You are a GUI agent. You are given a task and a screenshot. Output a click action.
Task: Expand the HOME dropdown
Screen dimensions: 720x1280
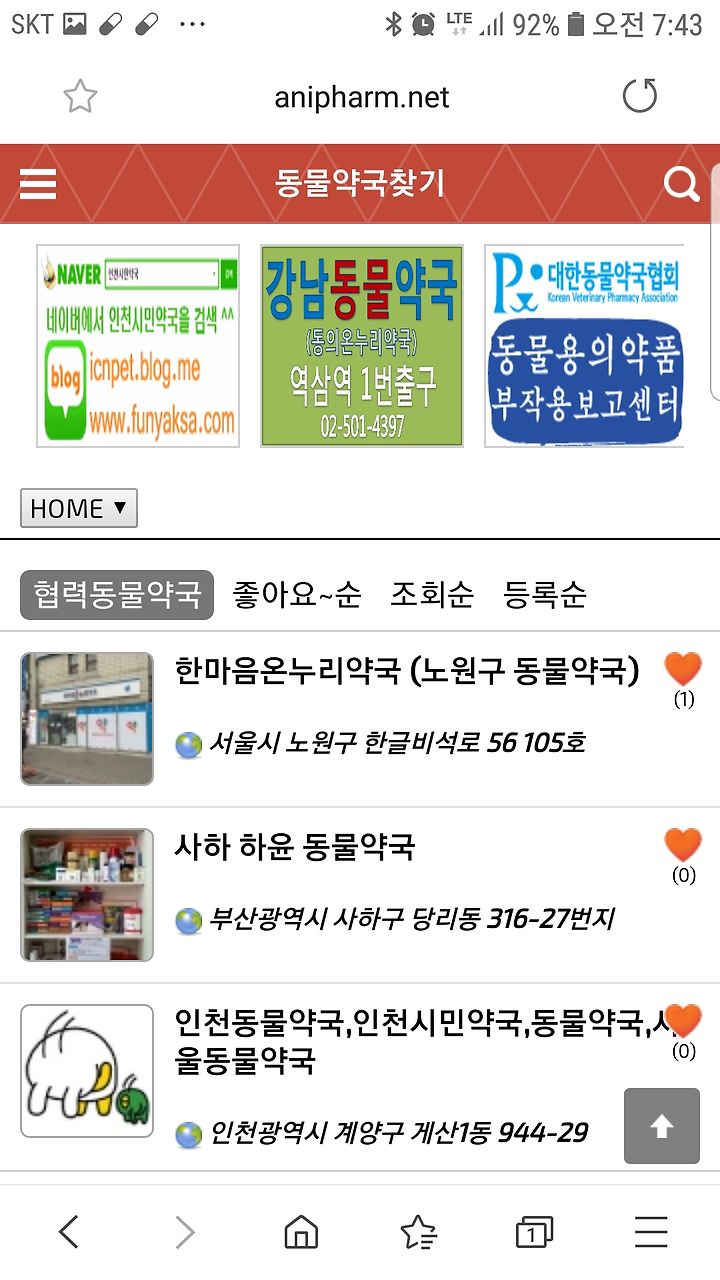click(x=79, y=508)
